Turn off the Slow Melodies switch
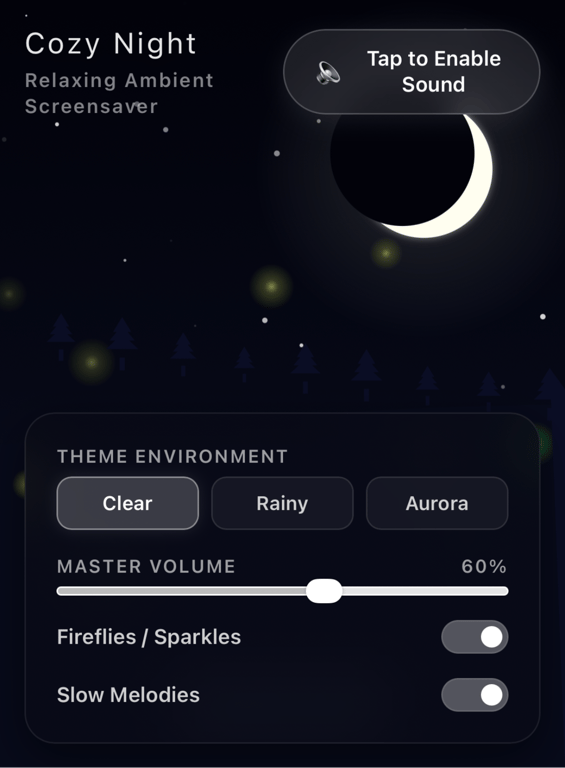 [x=474, y=695]
